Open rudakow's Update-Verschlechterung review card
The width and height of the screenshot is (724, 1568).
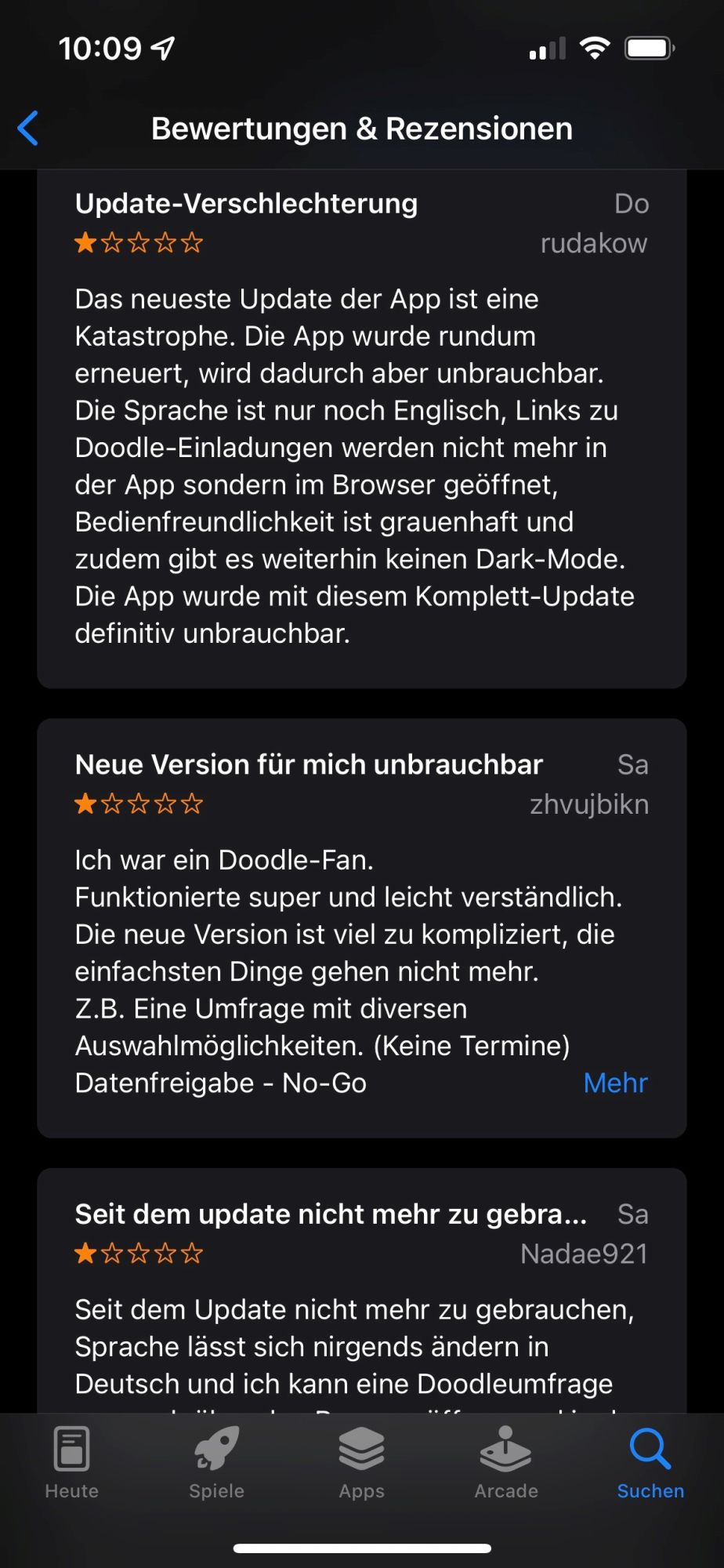362,429
